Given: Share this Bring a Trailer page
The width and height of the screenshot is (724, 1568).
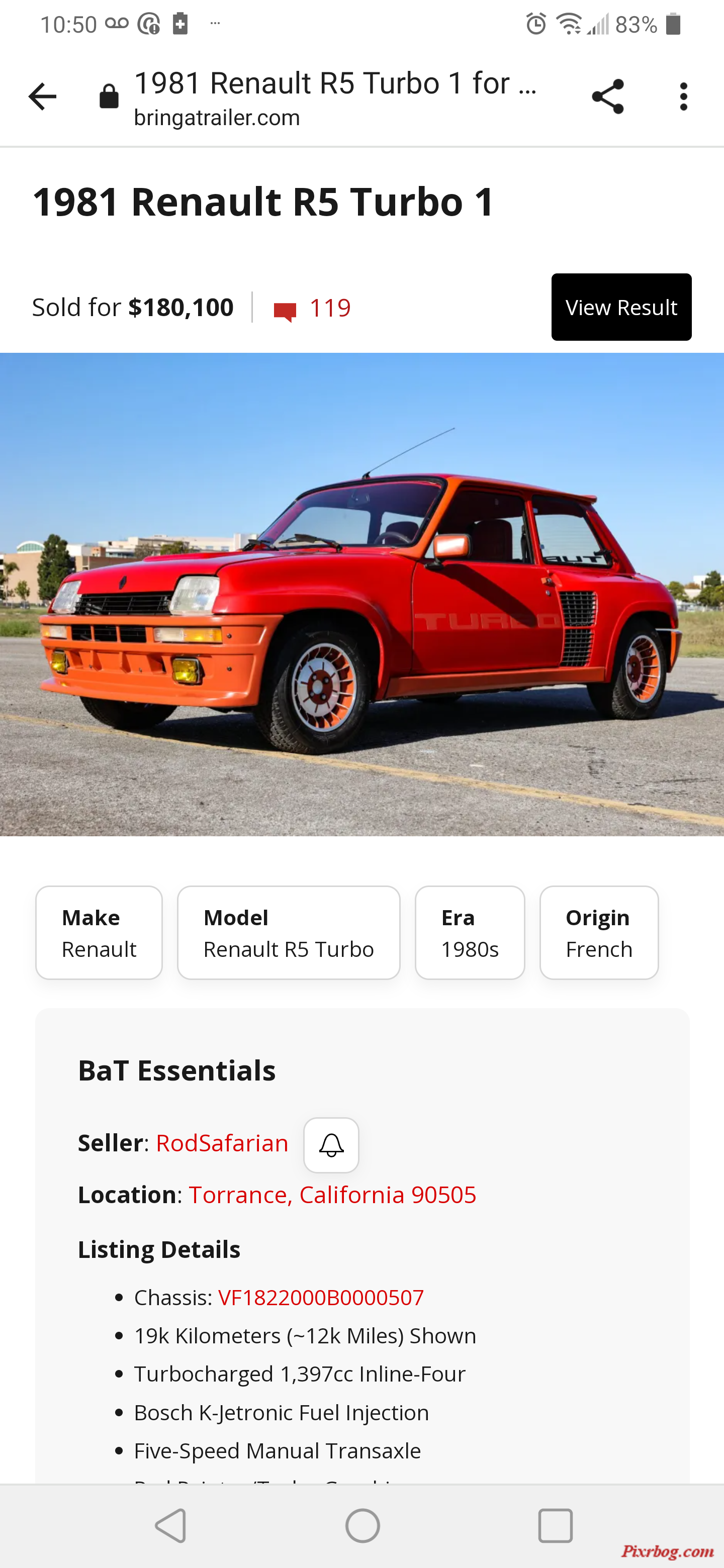Looking at the screenshot, I should 607,97.
